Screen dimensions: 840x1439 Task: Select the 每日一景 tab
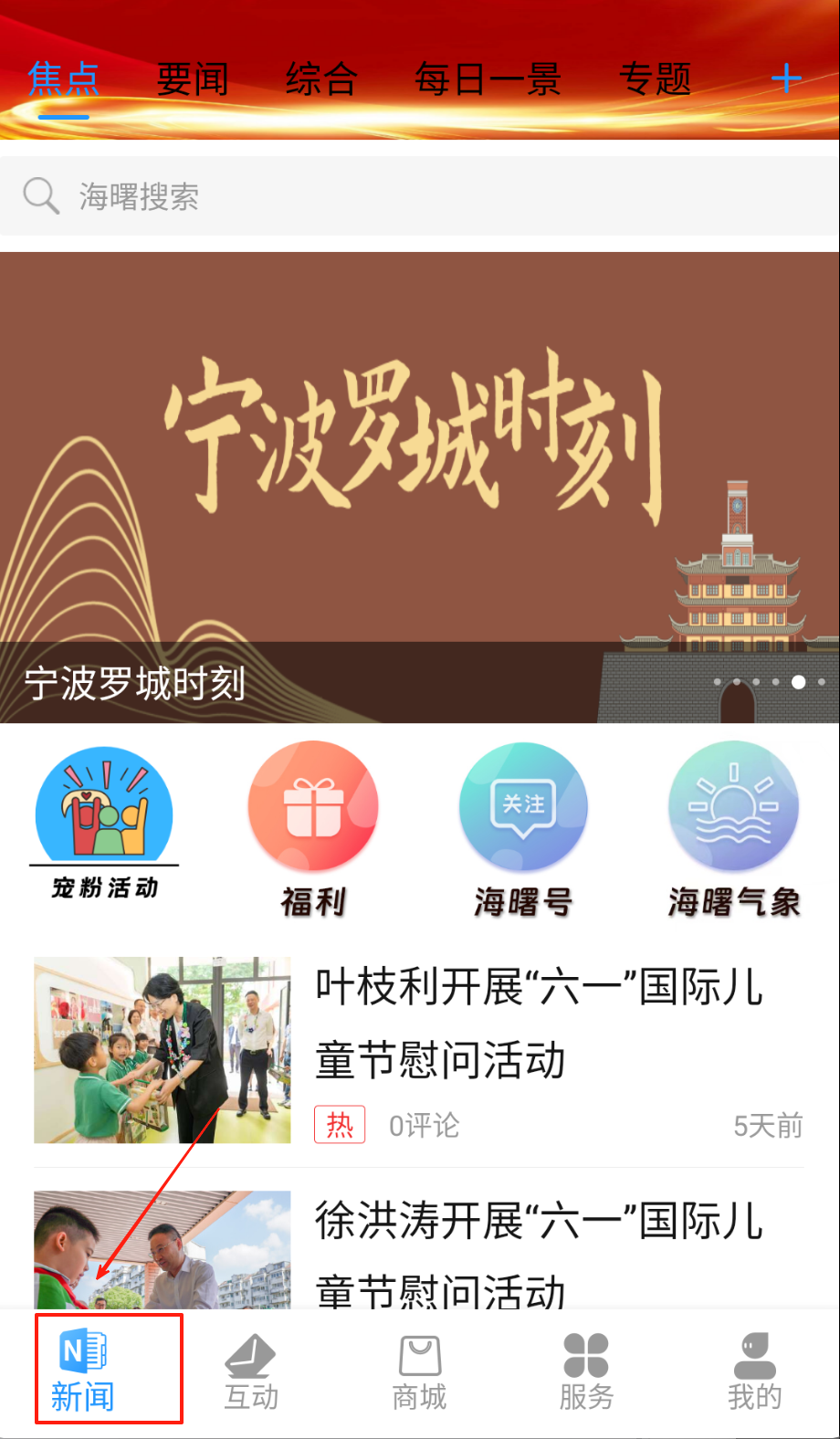[x=487, y=79]
